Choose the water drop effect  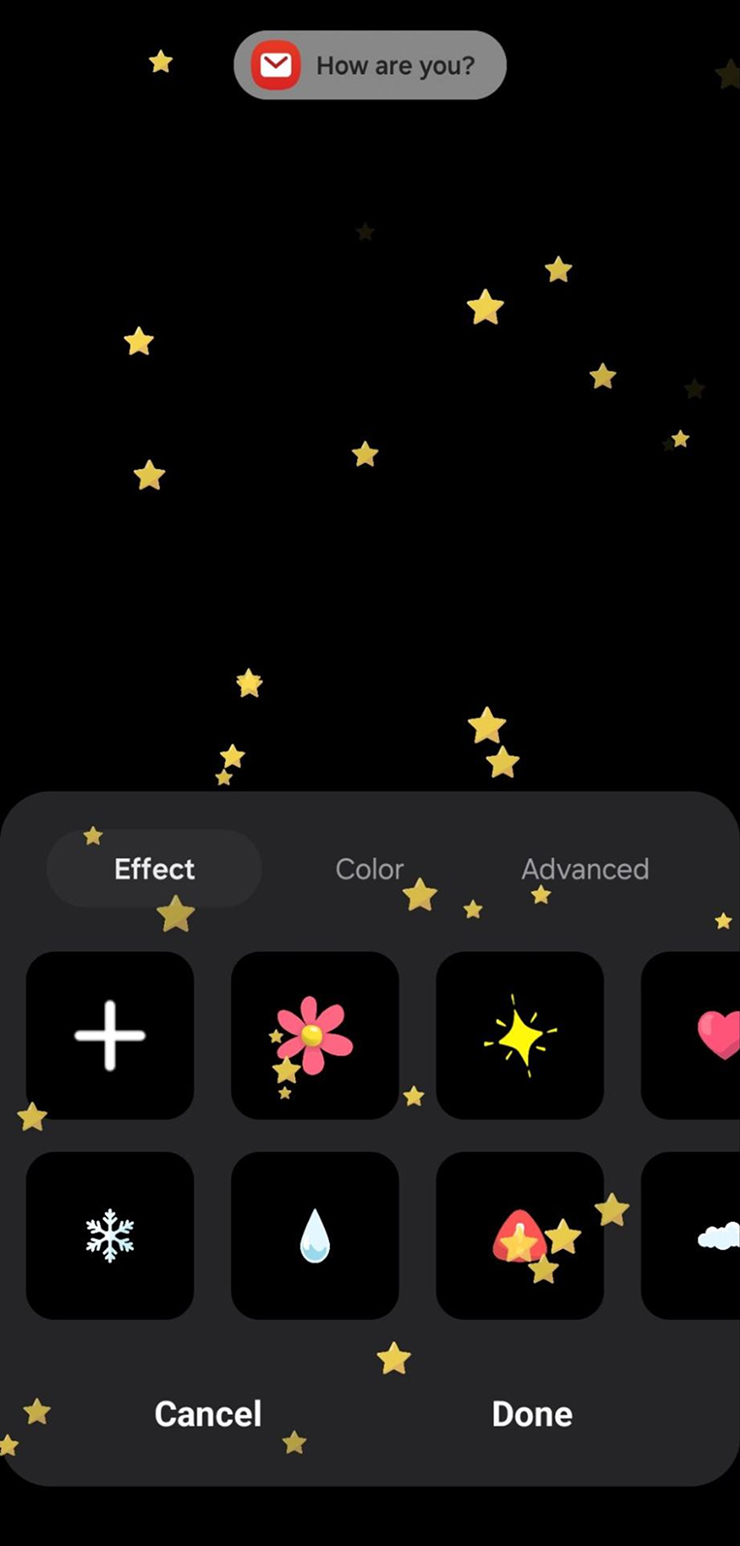tap(315, 1235)
